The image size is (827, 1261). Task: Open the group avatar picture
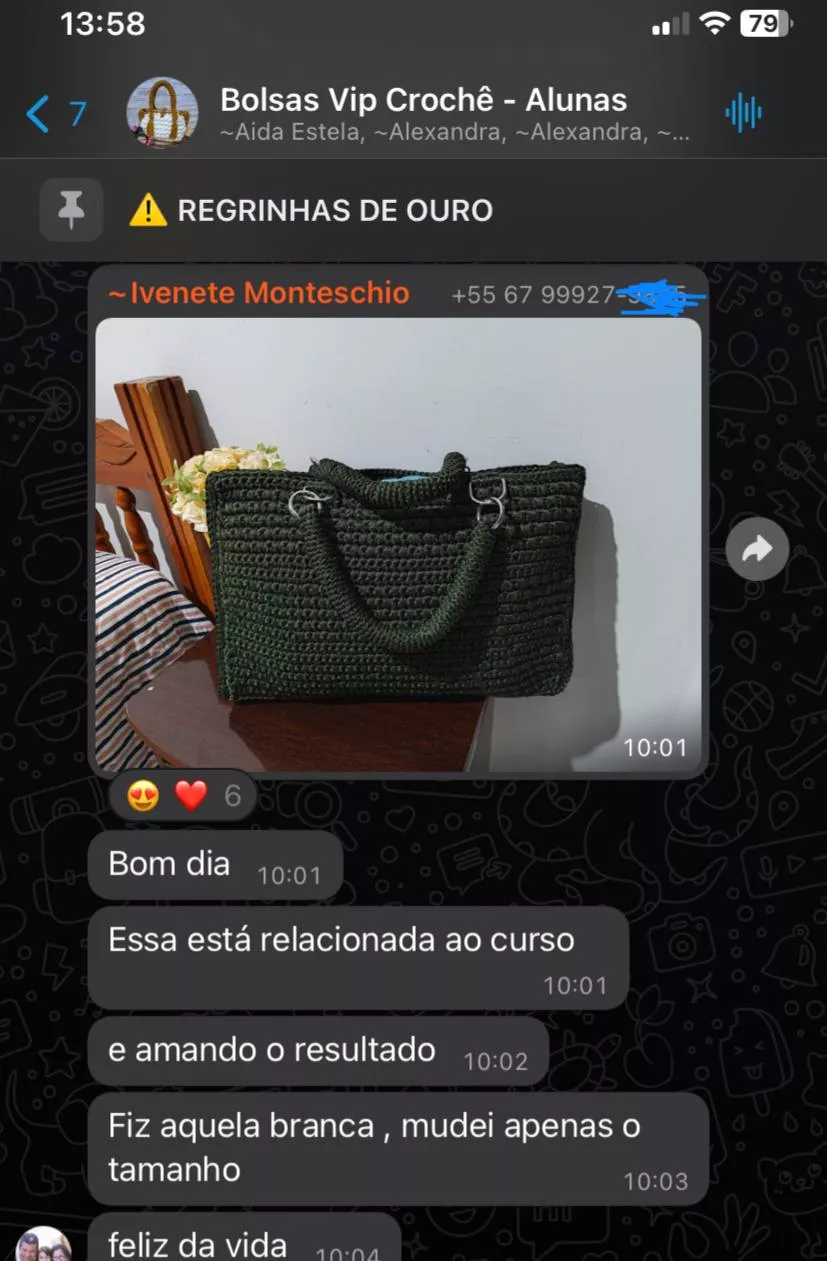pos(162,113)
